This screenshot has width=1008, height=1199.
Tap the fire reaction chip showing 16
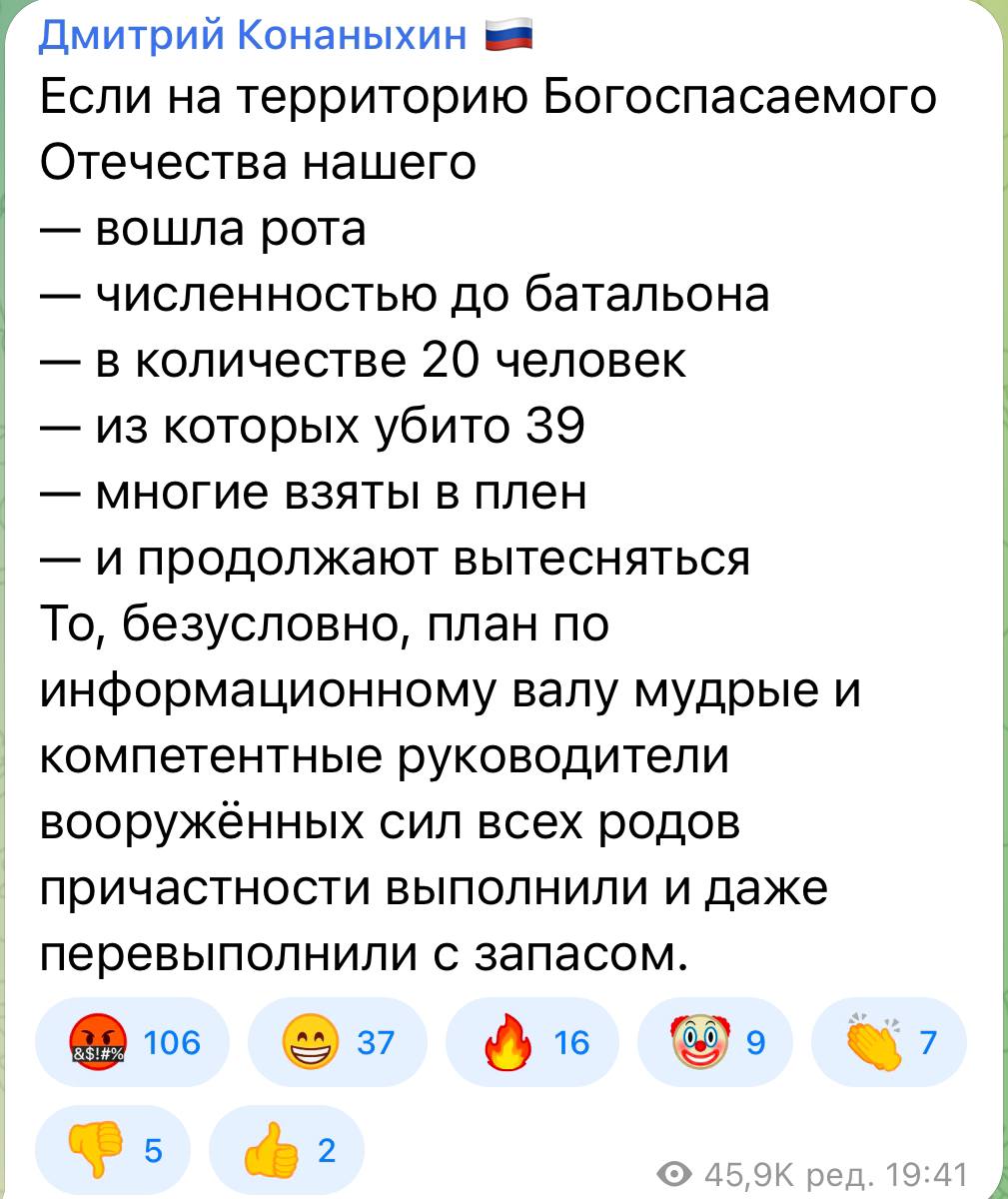tap(532, 1044)
